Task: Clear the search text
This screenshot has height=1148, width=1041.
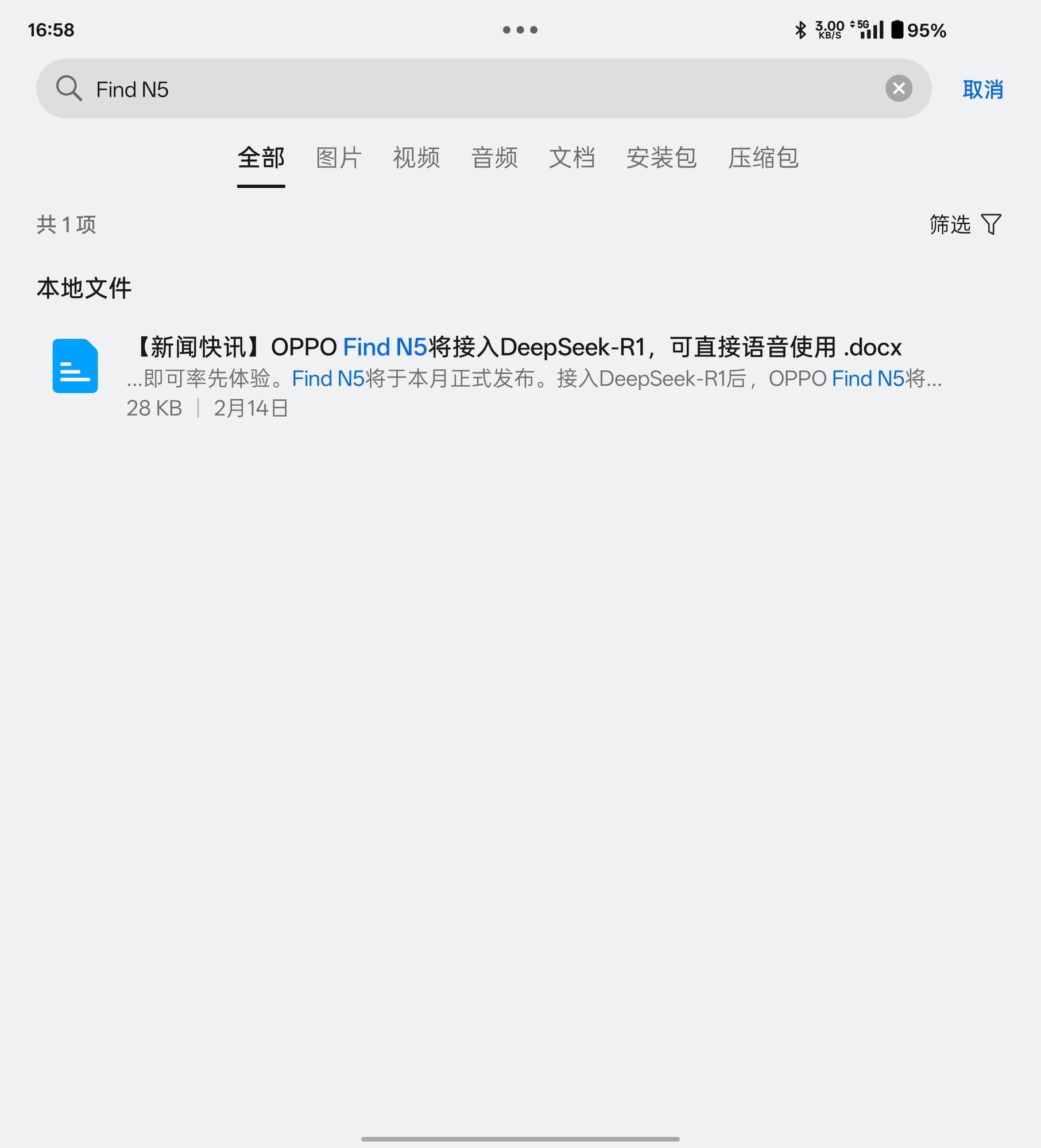Action: click(x=899, y=88)
